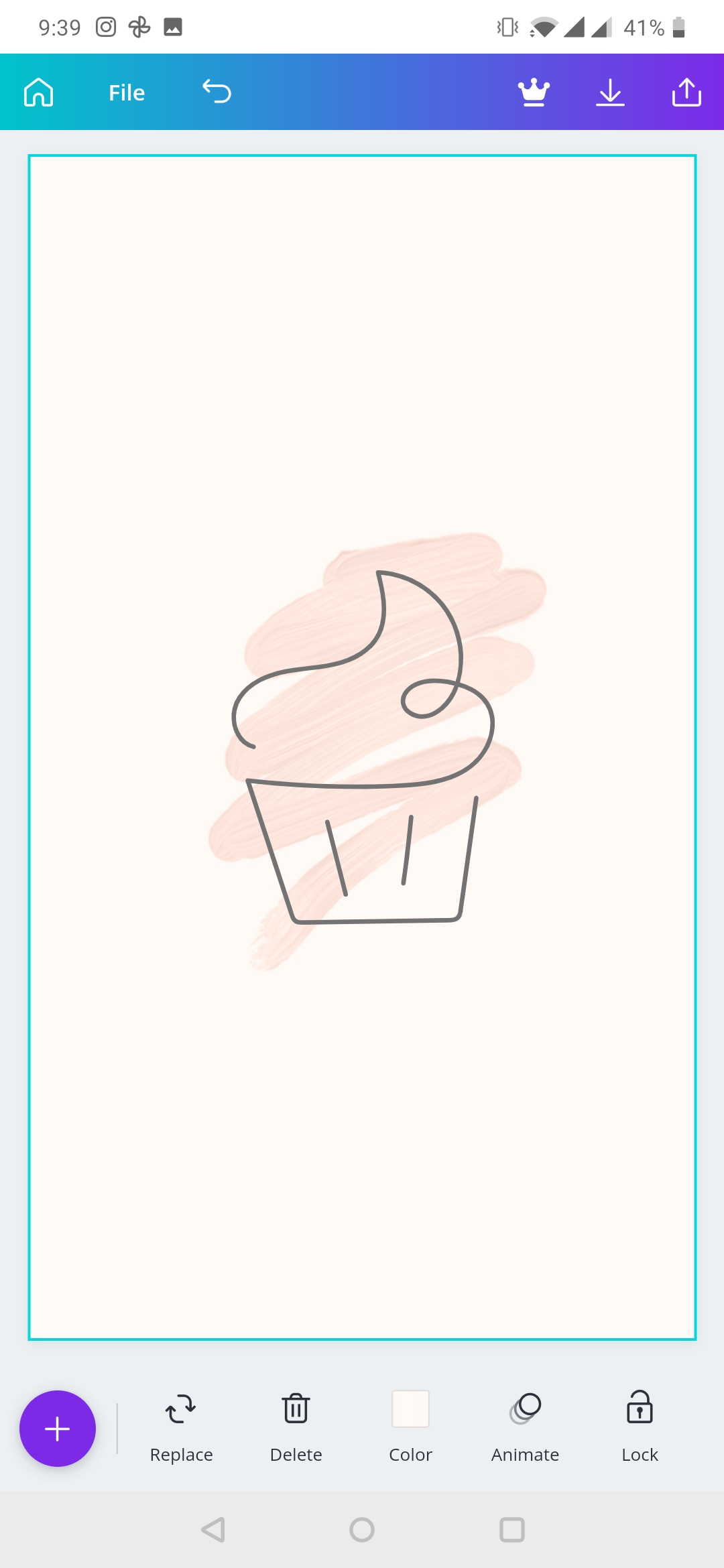The image size is (724, 1568).
Task: Tap the purple plus button
Action: point(58,1429)
